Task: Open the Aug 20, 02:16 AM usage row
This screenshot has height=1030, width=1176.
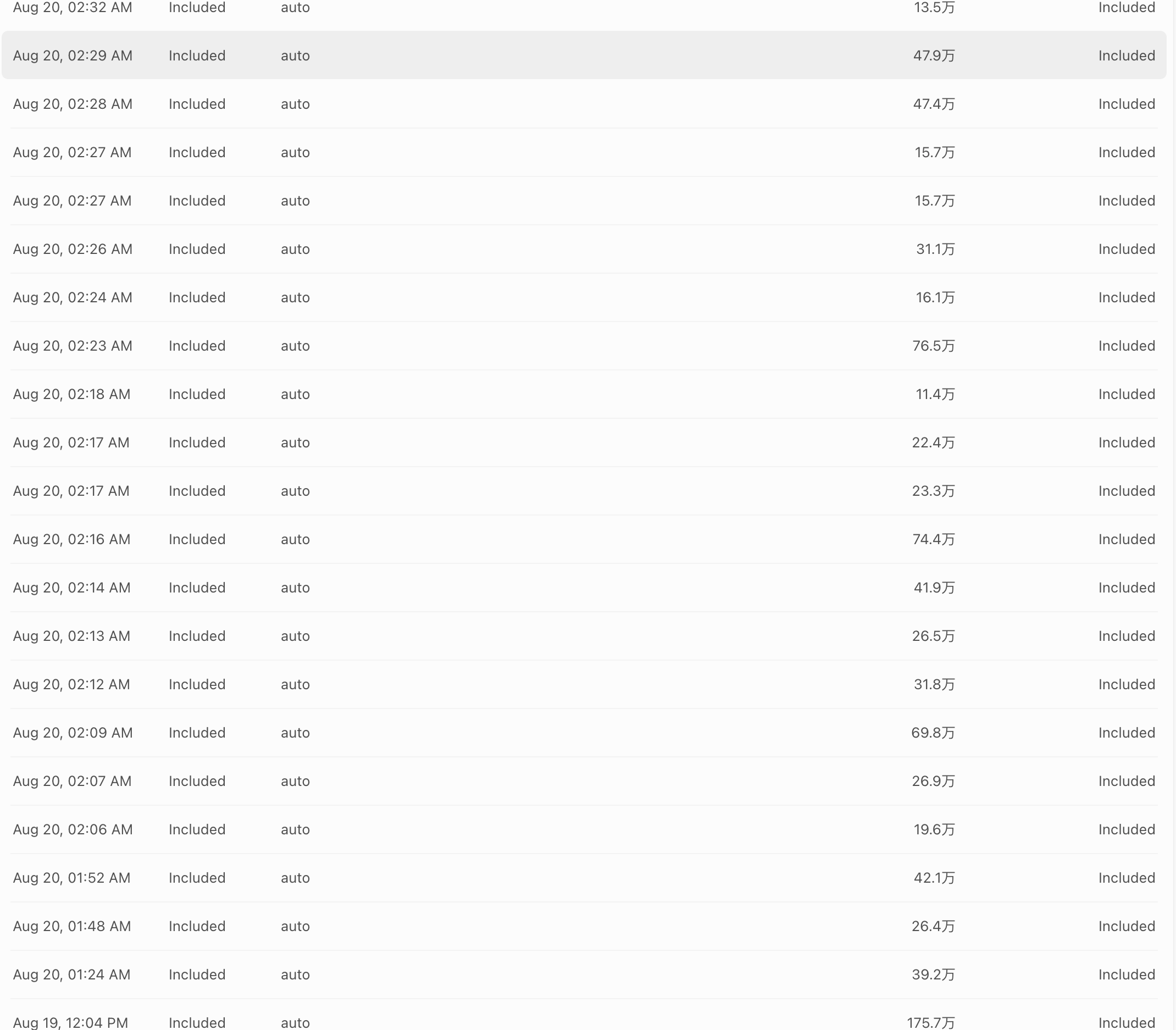Action: pos(584,539)
